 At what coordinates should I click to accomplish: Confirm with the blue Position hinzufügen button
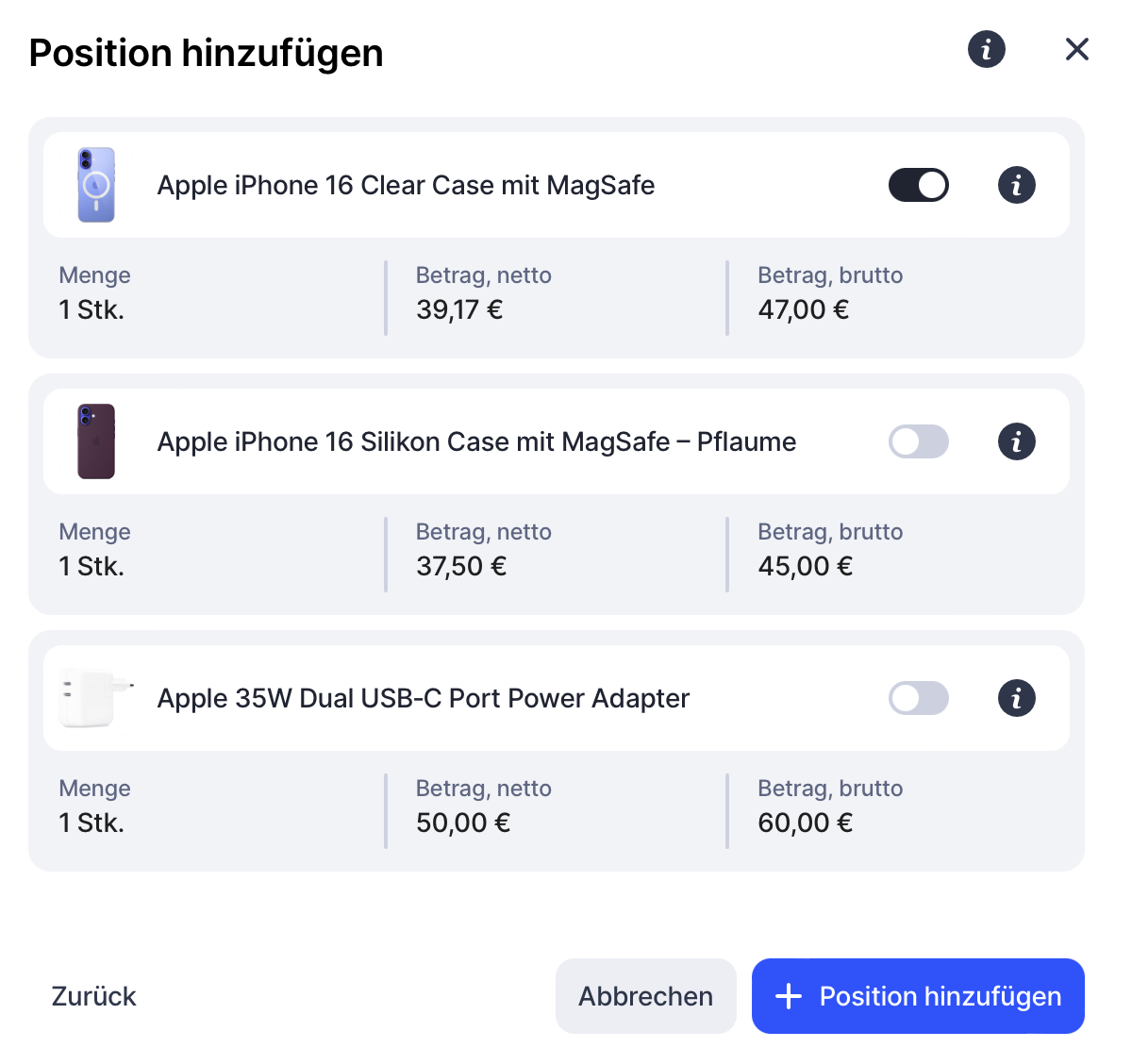[918, 996]
